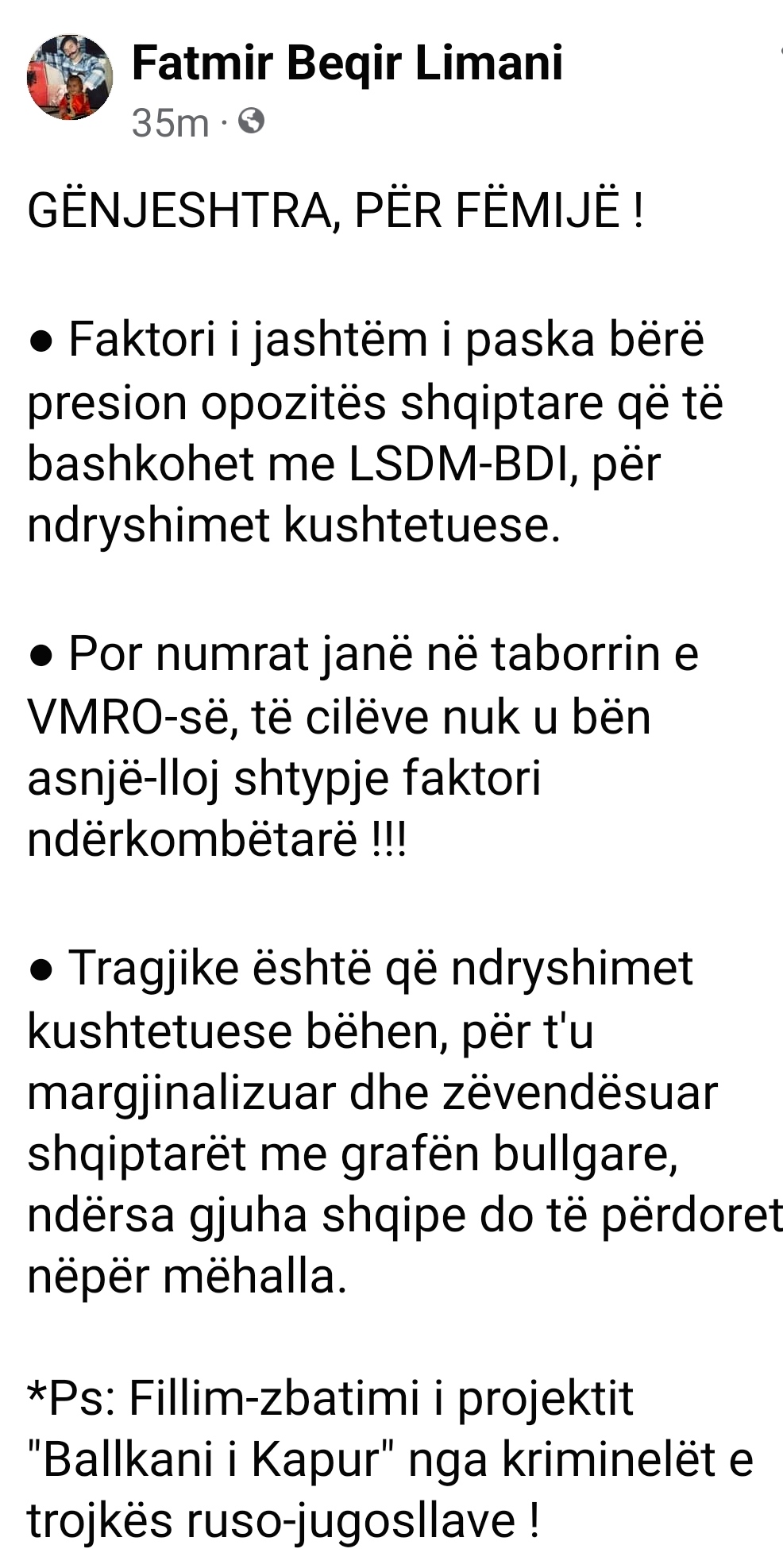Open the Fatmir Beqir Limani profile name

[347, 64]
